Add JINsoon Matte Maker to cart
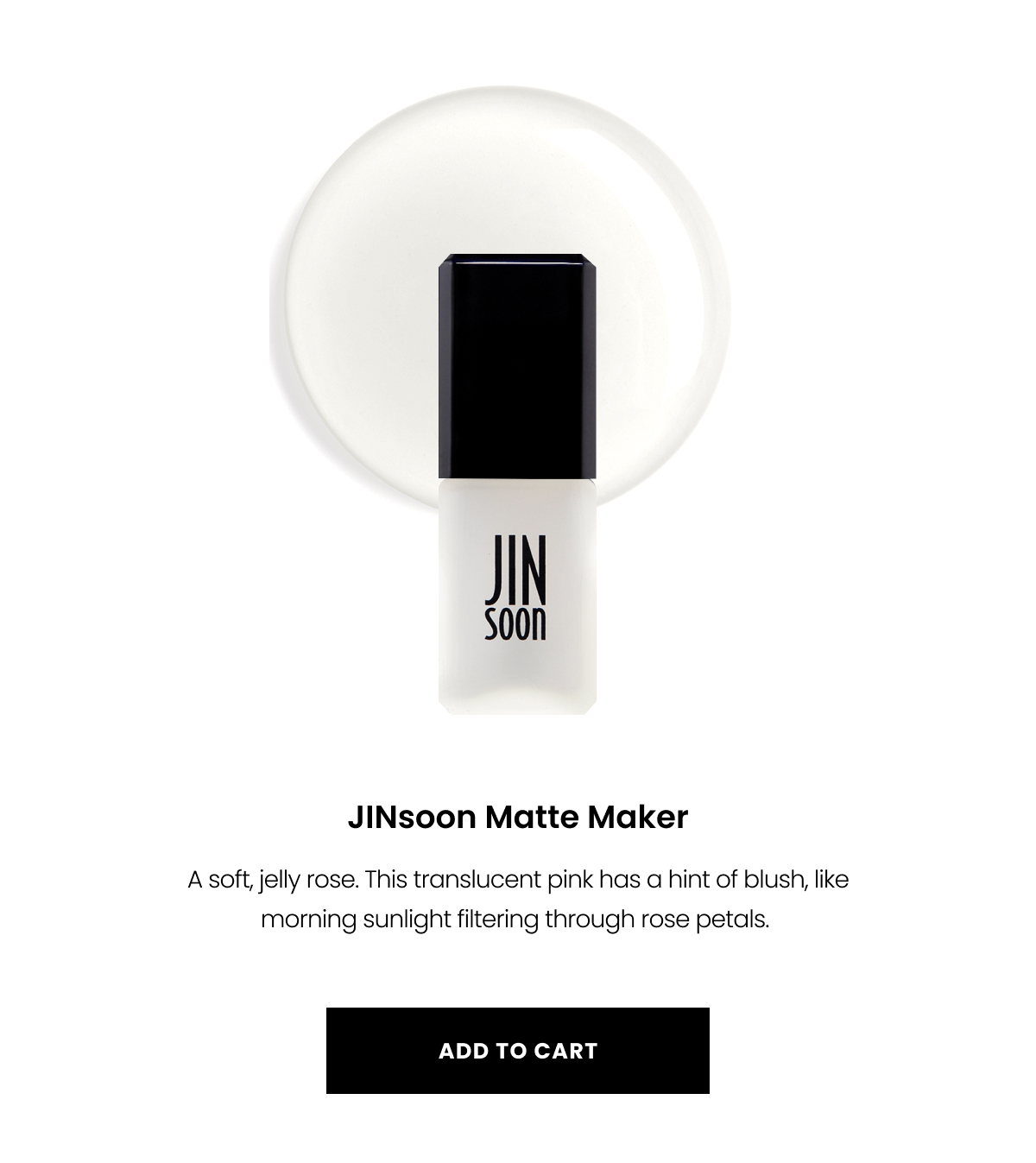Screen dimensions: 1036x1163 pyautogui.click(x=517, y=1050)
